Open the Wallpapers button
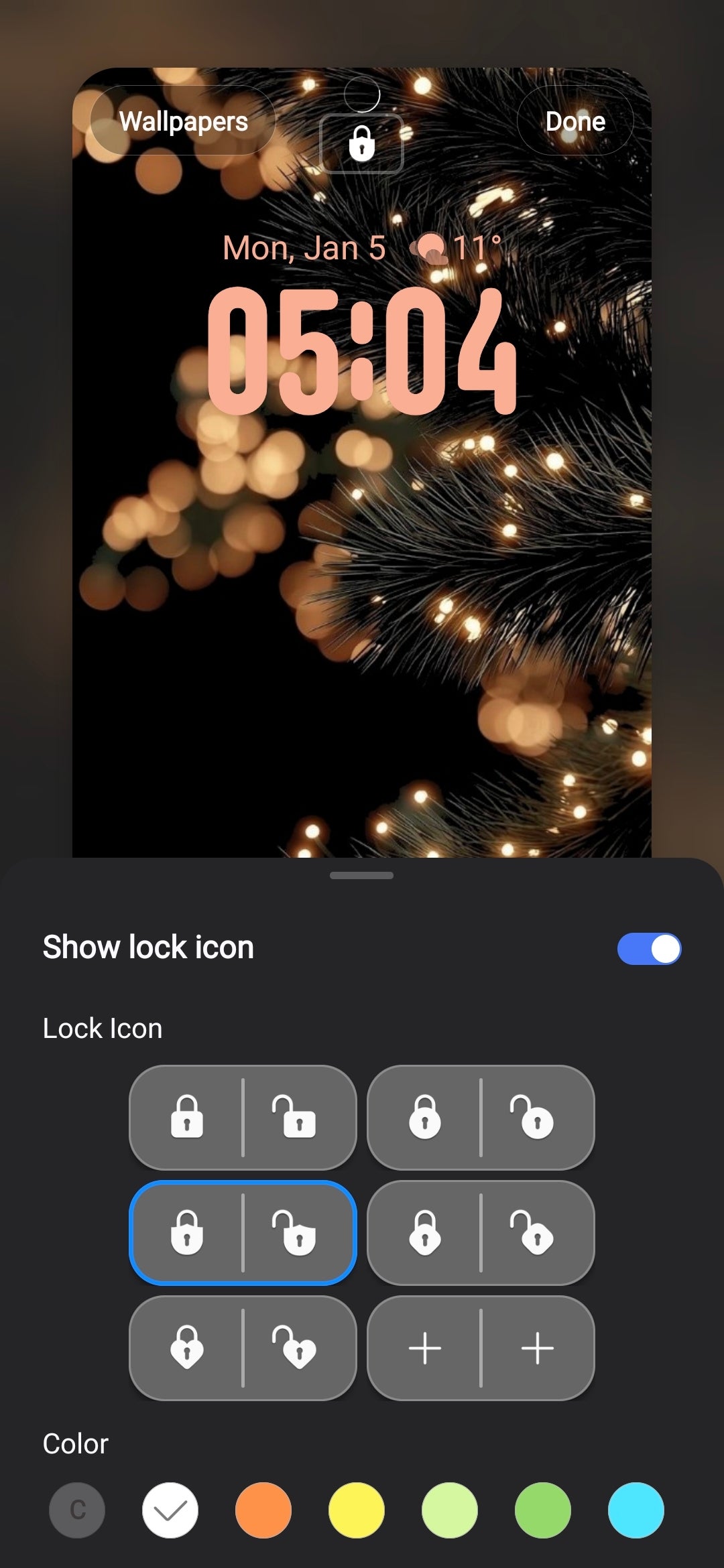 point(182,121)
